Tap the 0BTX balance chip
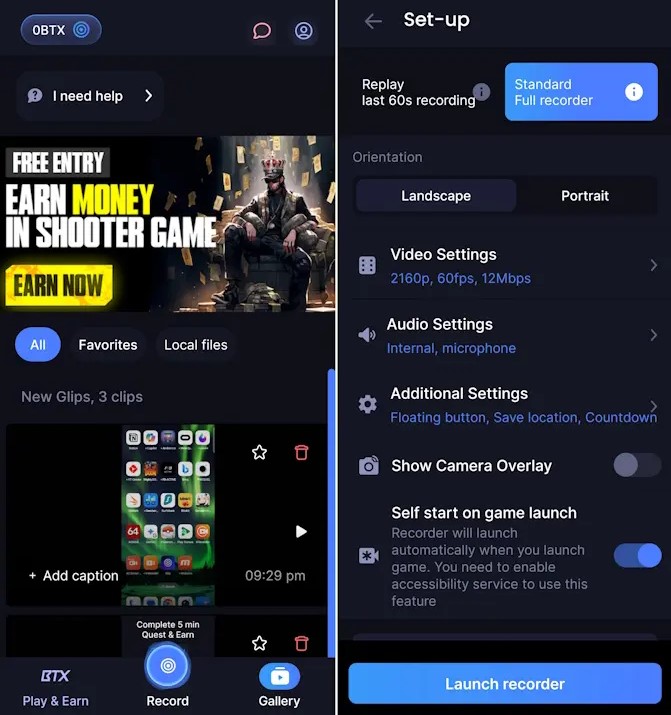This screenshot has width=671, height=715. coord(61,30)
